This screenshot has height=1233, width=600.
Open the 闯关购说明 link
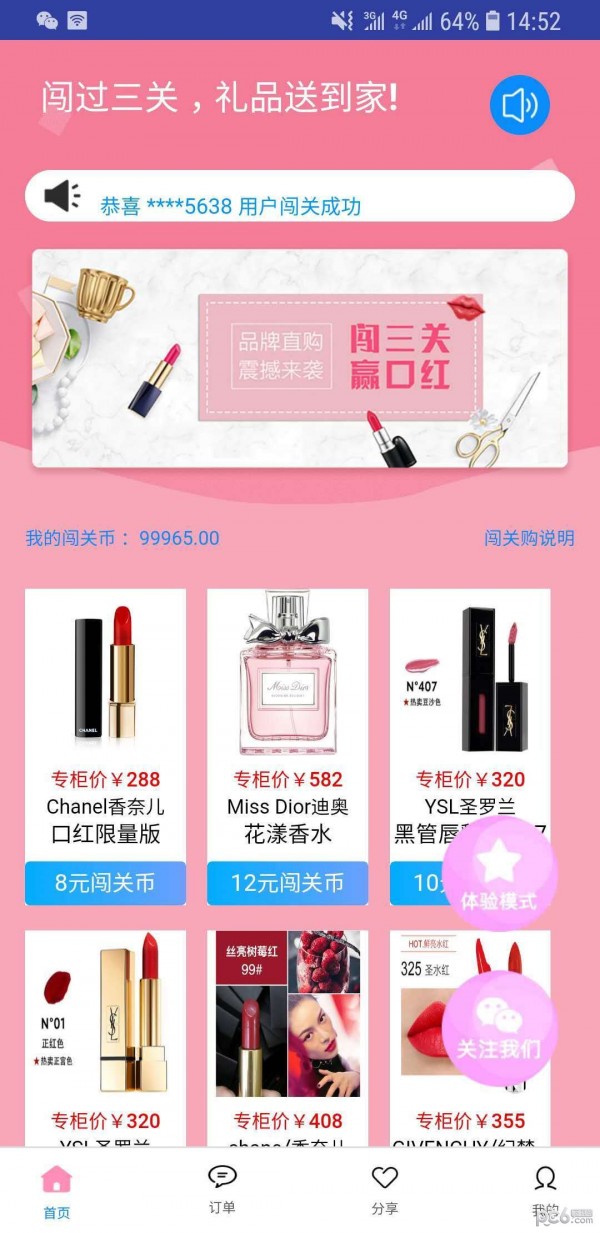(529, 538)
